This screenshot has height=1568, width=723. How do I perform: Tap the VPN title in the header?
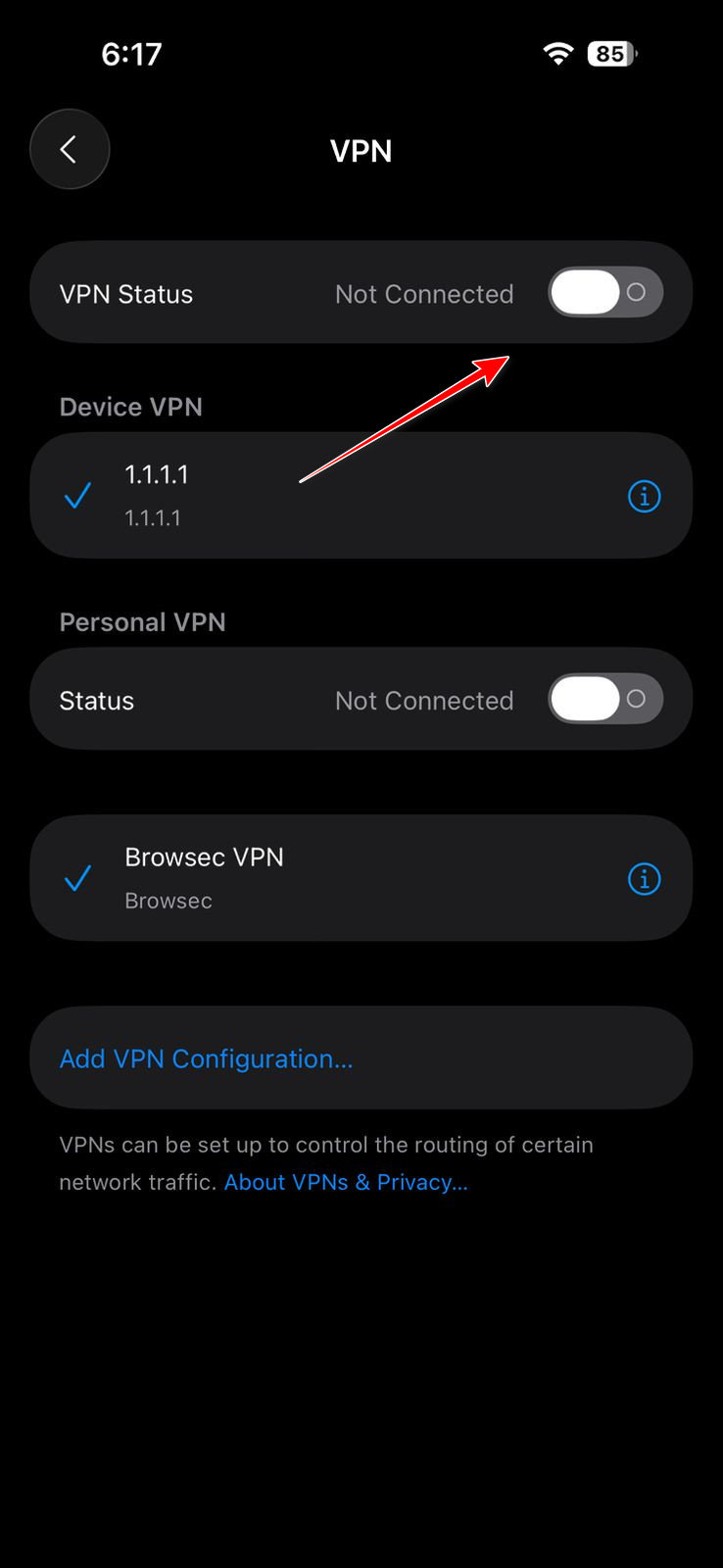pos(361,151)
